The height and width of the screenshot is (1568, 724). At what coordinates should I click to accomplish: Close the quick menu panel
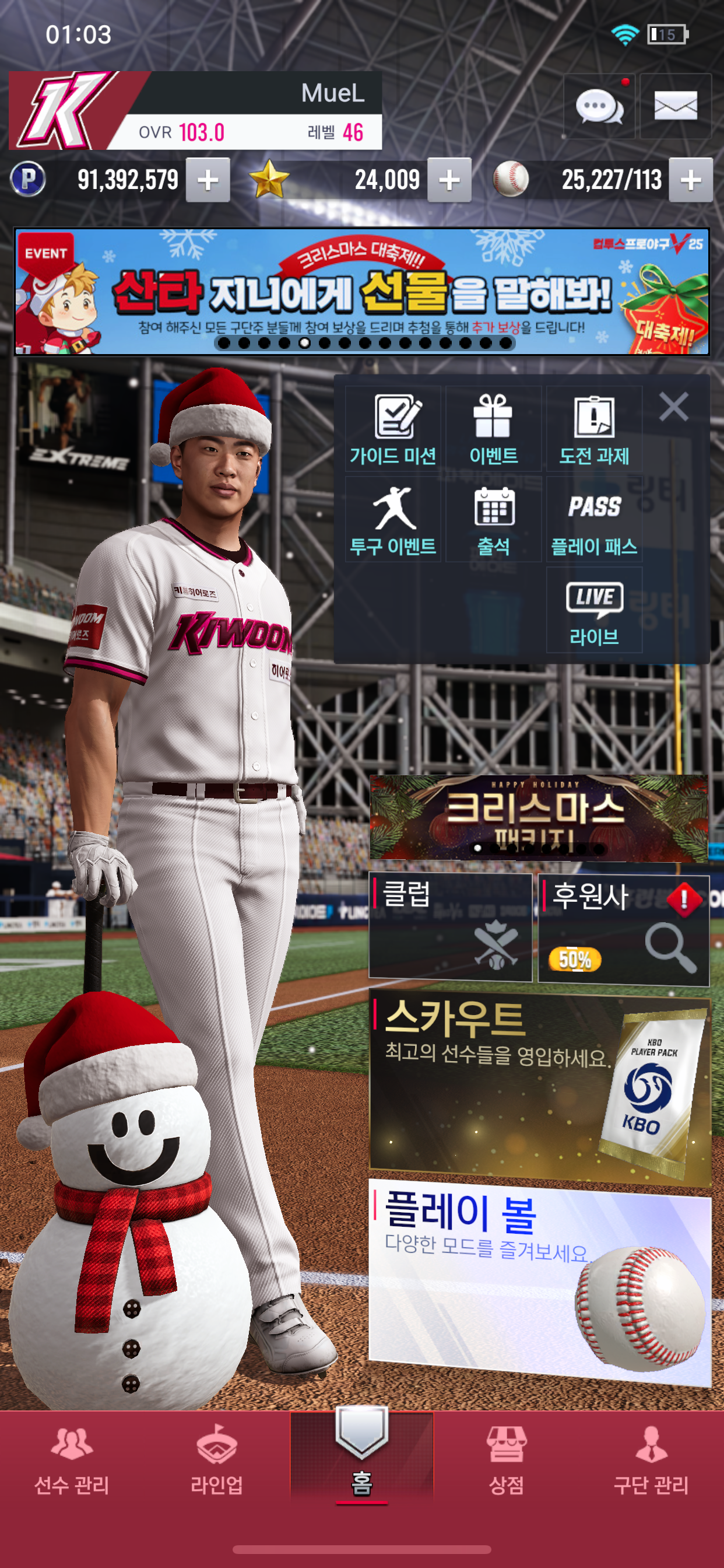point(673,407)
